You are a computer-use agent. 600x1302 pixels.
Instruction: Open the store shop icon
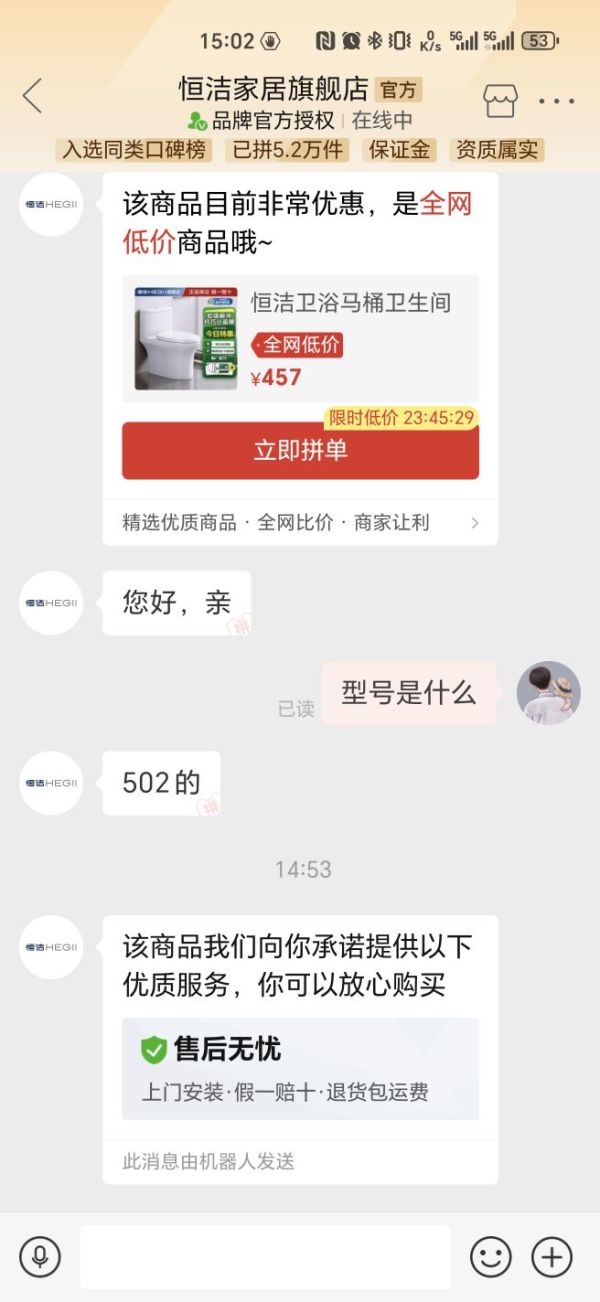[500, 101]
